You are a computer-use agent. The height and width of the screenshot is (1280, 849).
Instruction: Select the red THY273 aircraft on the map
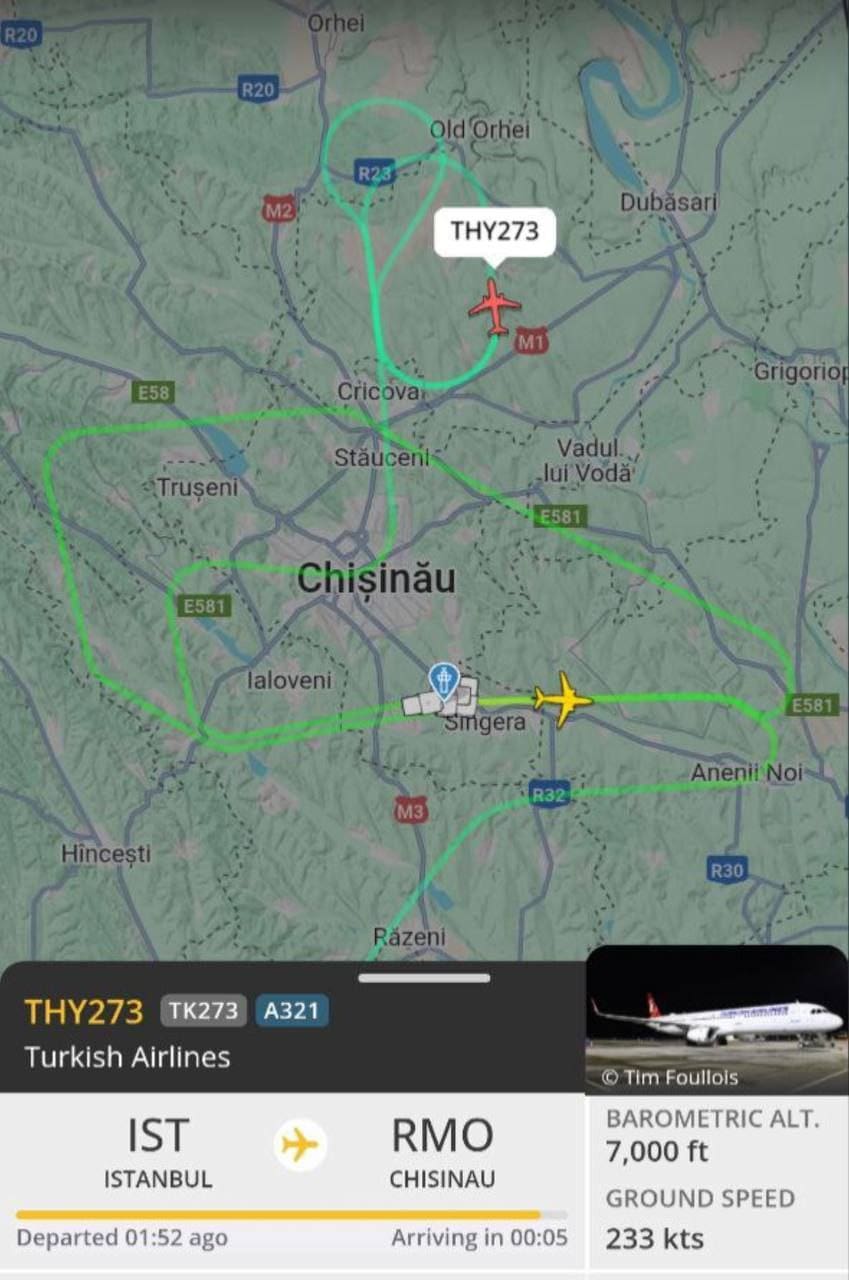coord(495,306)
